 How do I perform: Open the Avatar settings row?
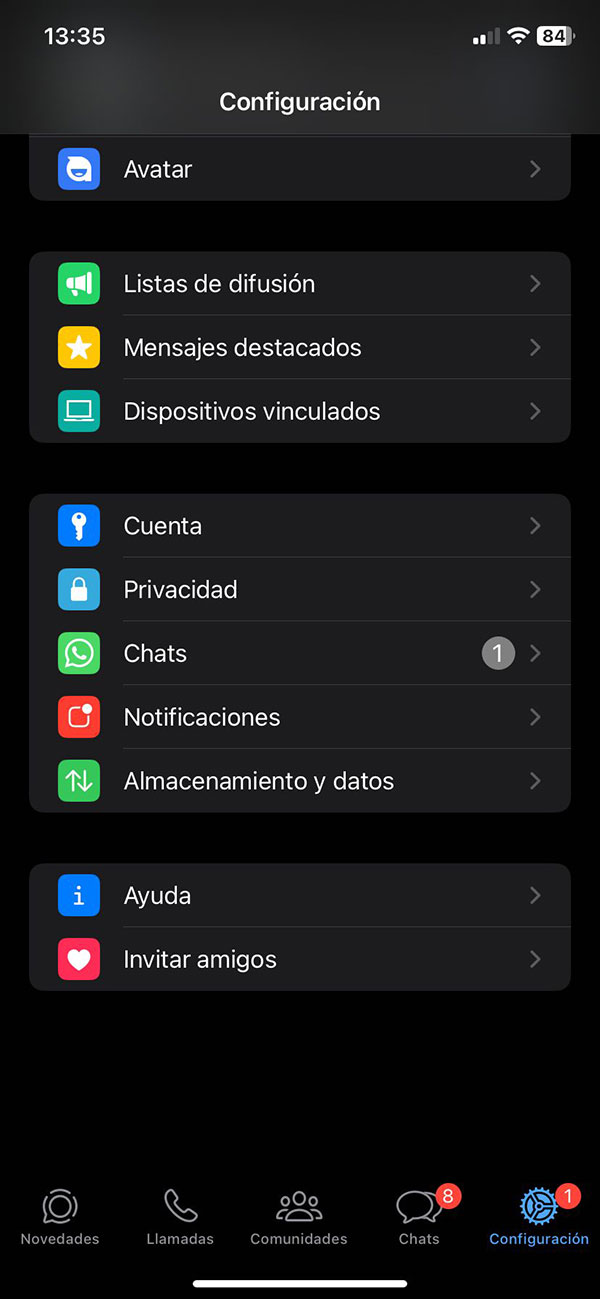click(x=300, y=169)
